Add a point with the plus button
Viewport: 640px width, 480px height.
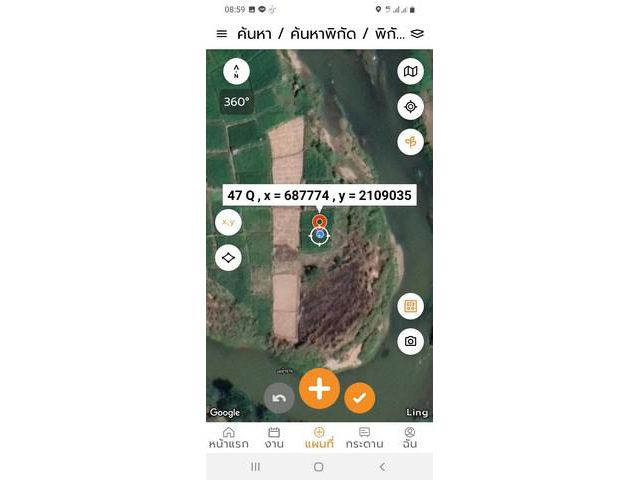click(x=319, y=388)
